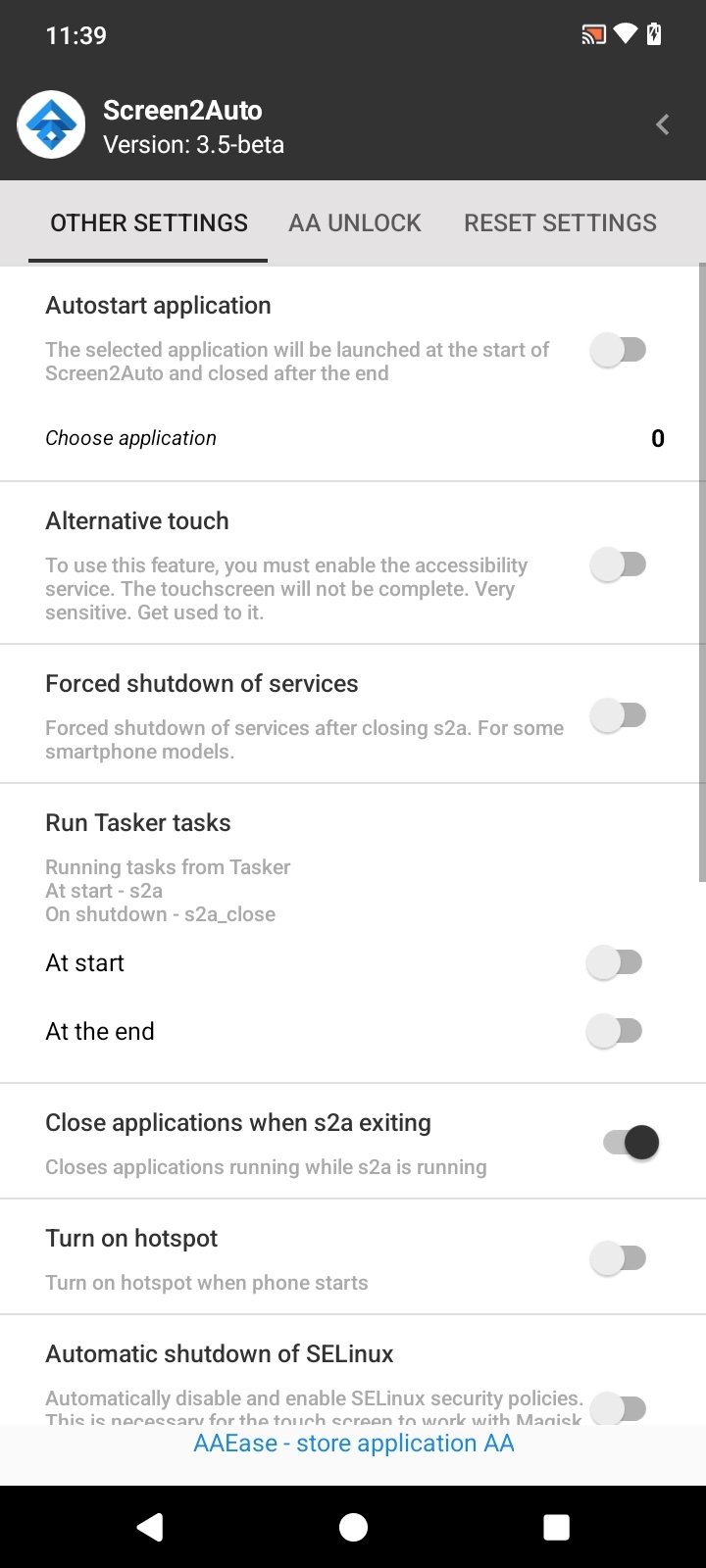
Task: Toggle the Tasker At start switch
Action: [x=615, y=962]
